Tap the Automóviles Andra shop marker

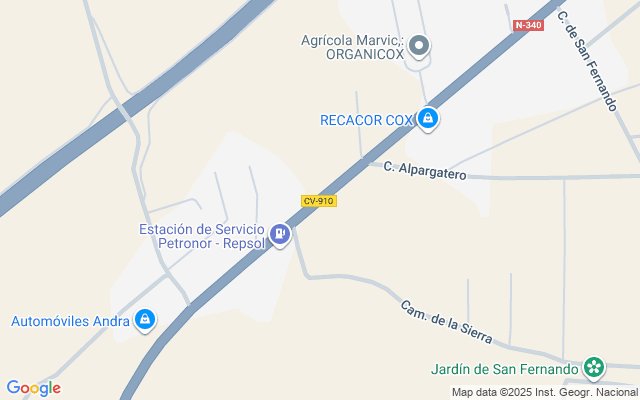(x=146, y=320)
